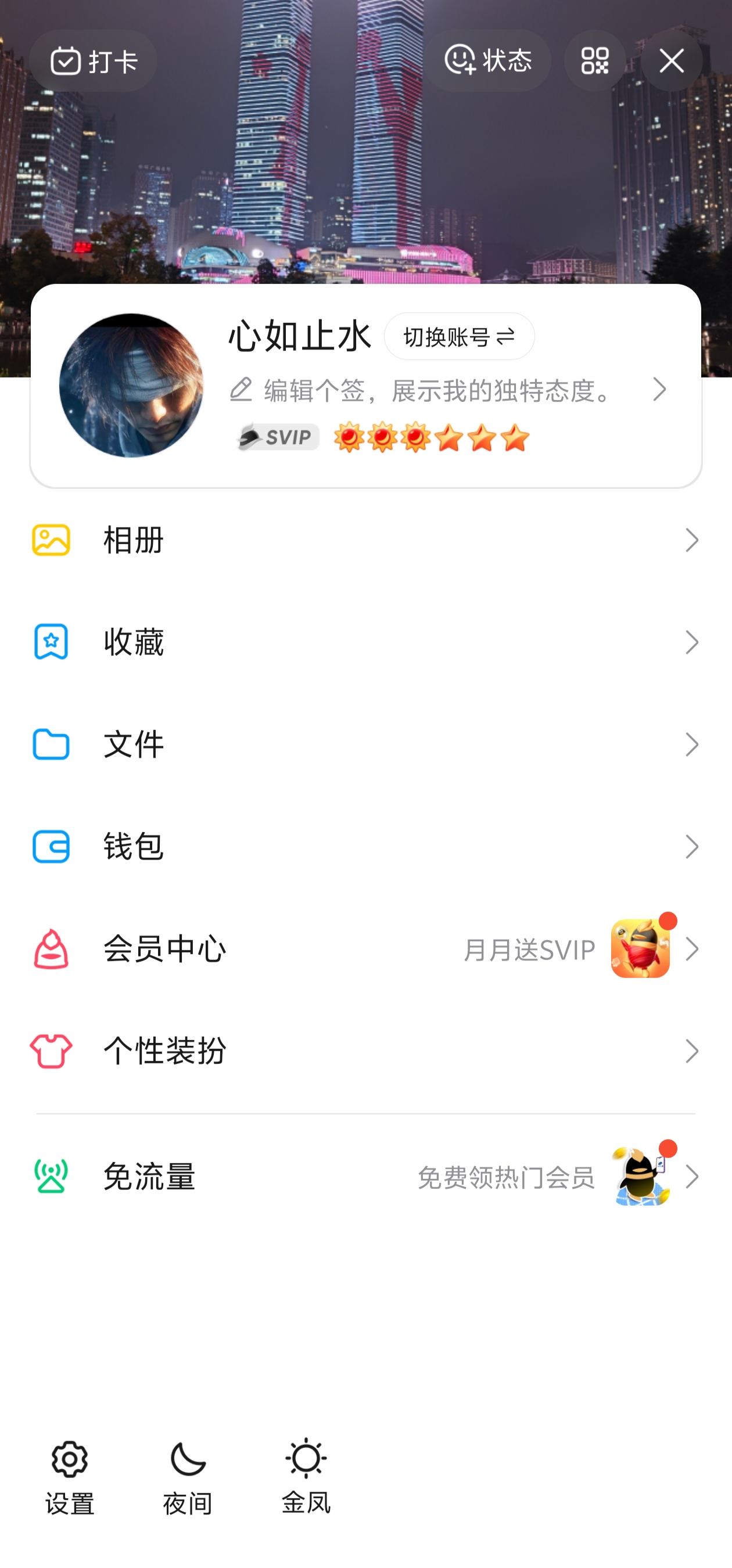Screen dimensions: 732x1568
Task: Close the profile drawer
Action: (672, 61)
